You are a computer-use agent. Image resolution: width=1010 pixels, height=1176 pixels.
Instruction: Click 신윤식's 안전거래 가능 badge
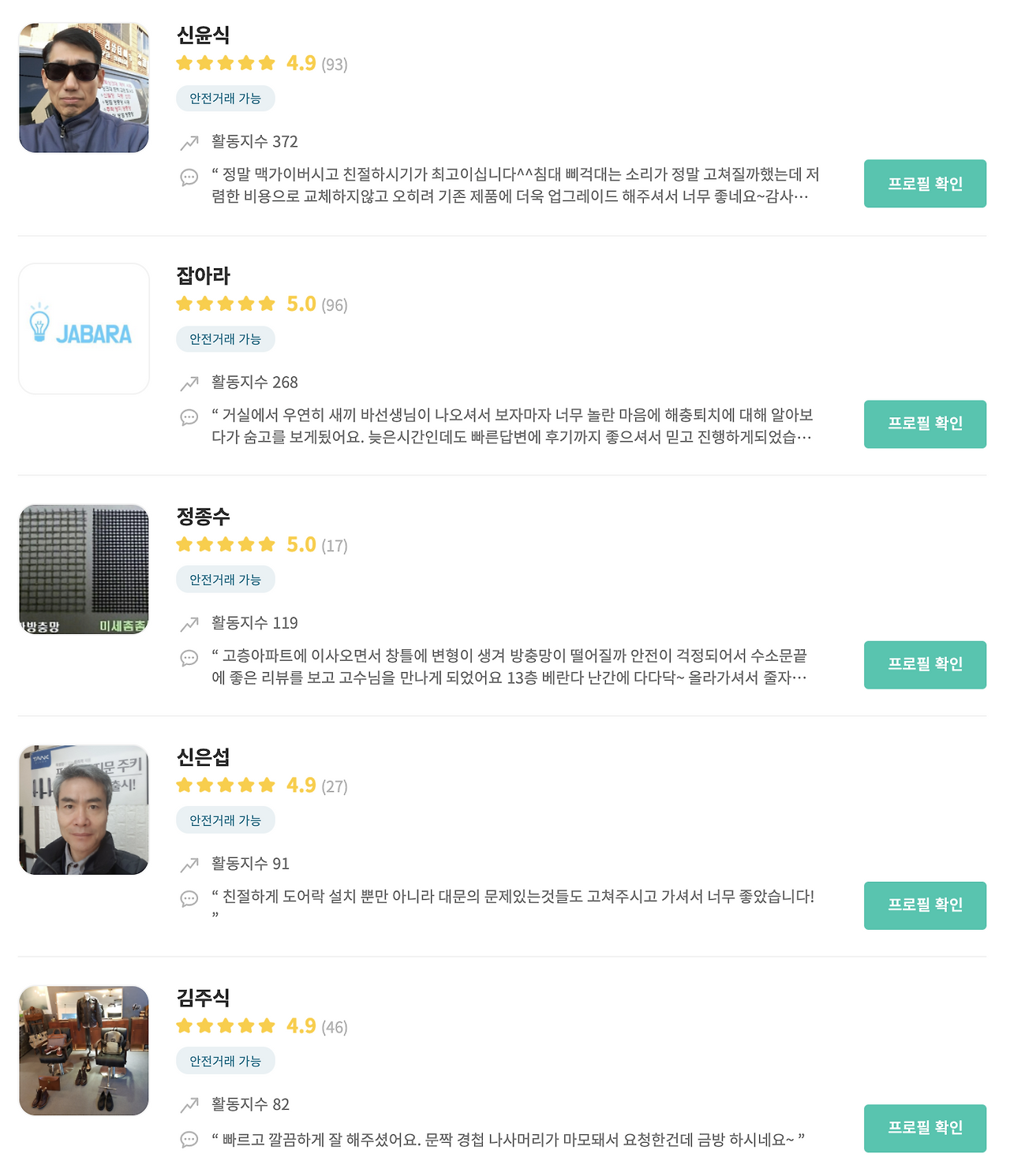tap(225, 99)
